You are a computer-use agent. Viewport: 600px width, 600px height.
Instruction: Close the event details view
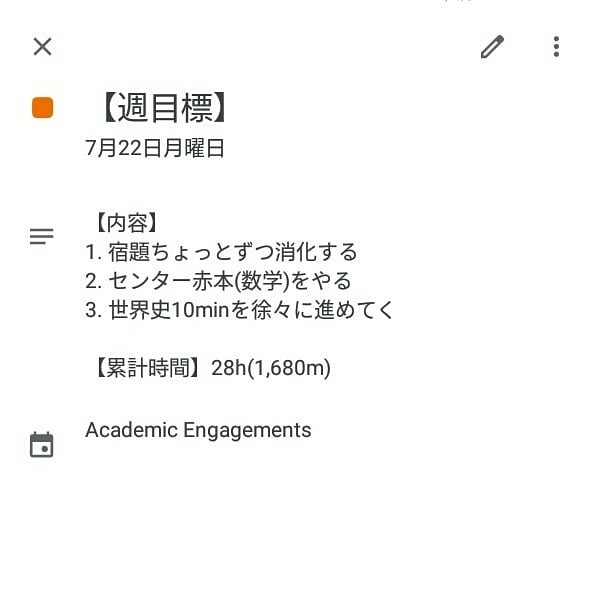(42, 46)
